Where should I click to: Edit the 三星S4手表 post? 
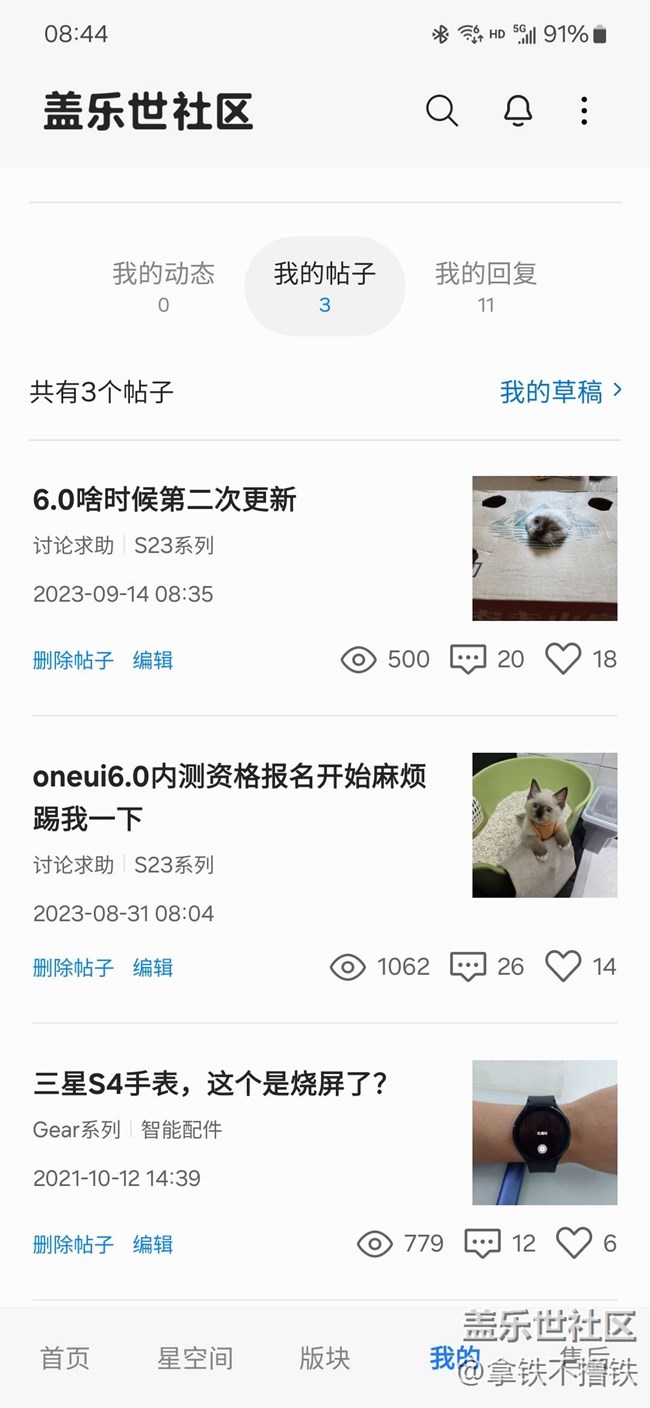click(x=153, y=1245)
